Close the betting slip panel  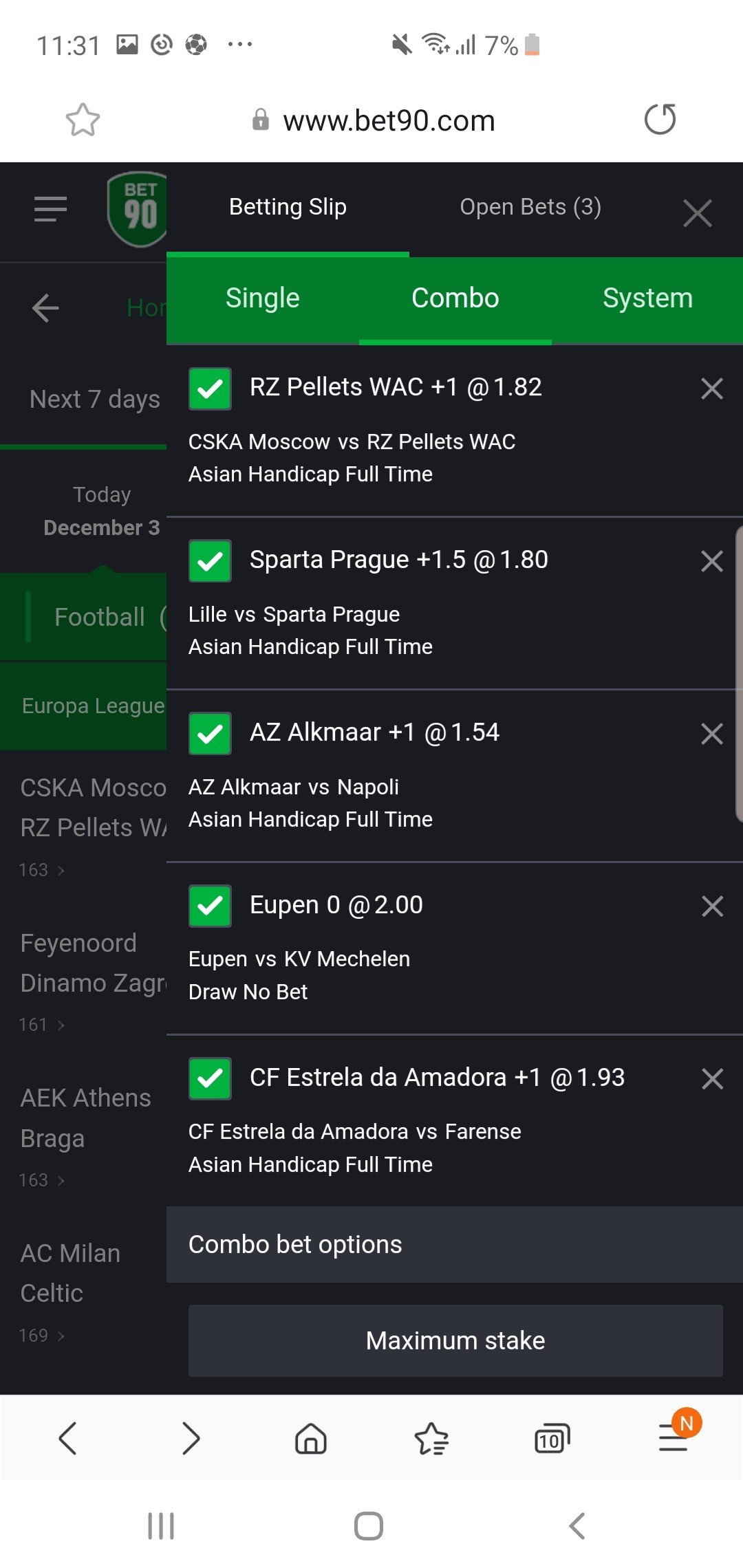click(697, 213)
